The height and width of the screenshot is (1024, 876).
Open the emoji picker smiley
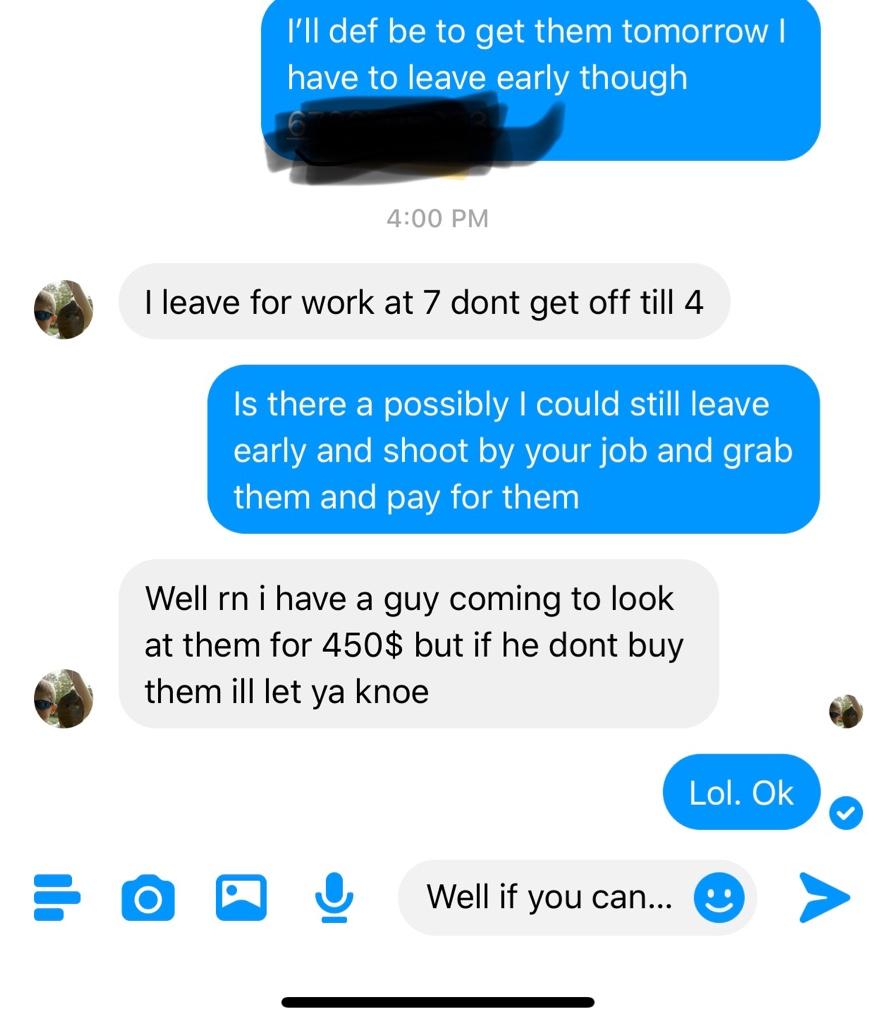[x=719, y=897]
